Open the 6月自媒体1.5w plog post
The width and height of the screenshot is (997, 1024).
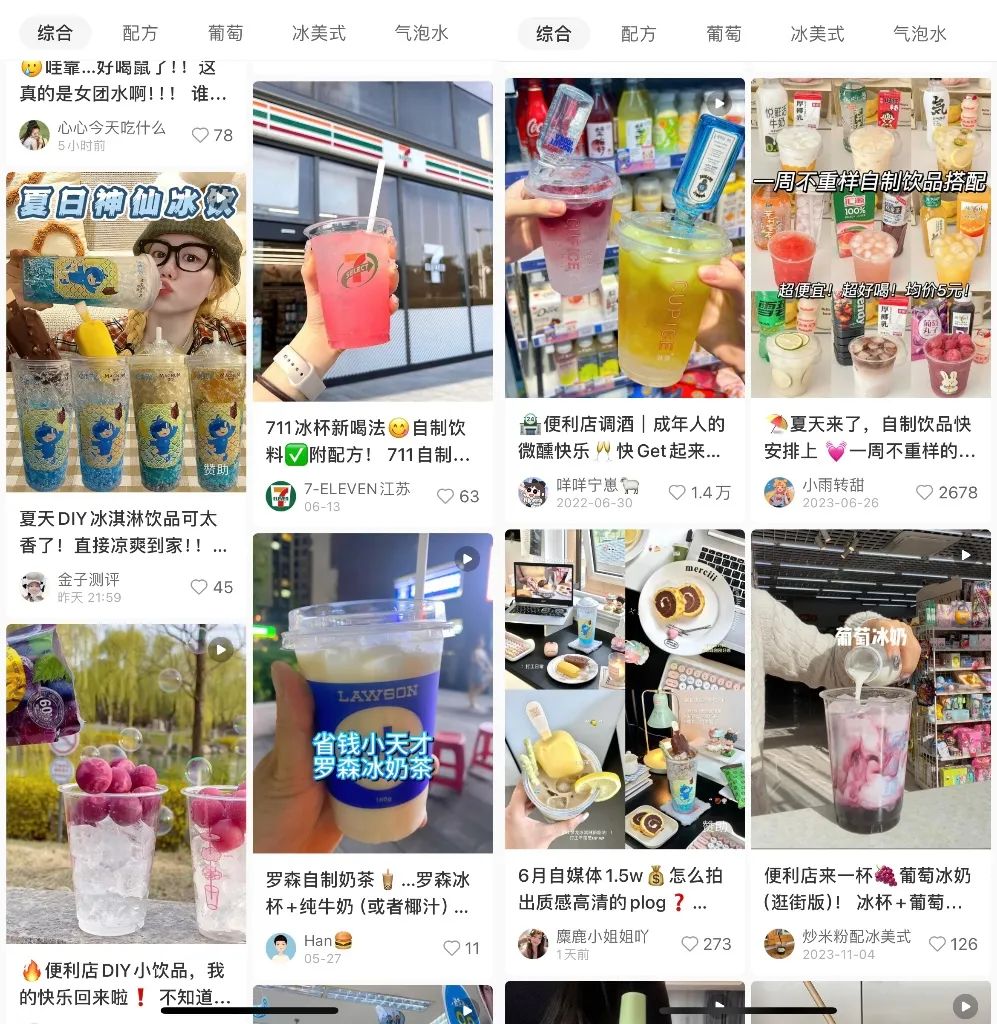coord(624,688)
